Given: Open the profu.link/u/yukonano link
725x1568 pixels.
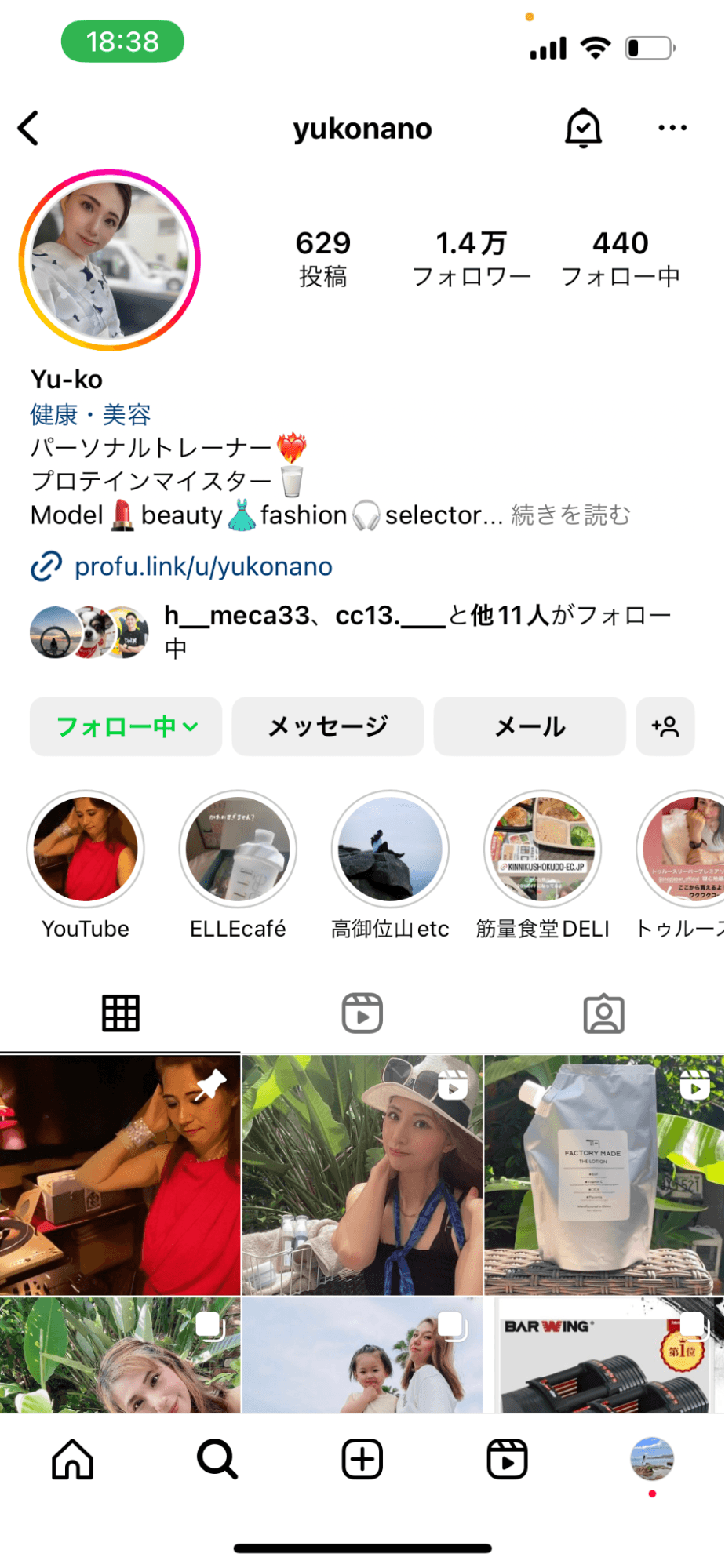Looking at the screenshot, I should coord(202,566).
